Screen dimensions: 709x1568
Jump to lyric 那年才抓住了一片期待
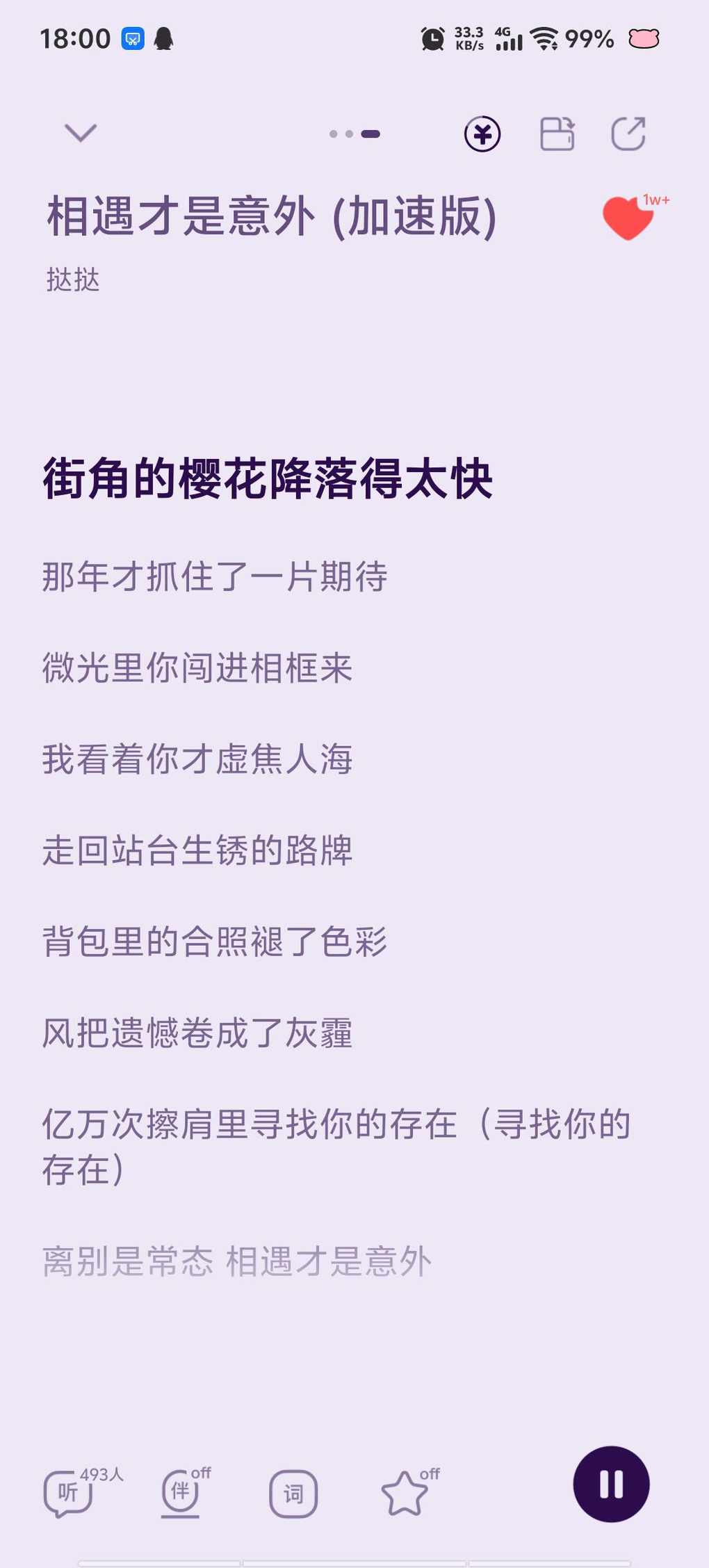(x=214, y=576)
